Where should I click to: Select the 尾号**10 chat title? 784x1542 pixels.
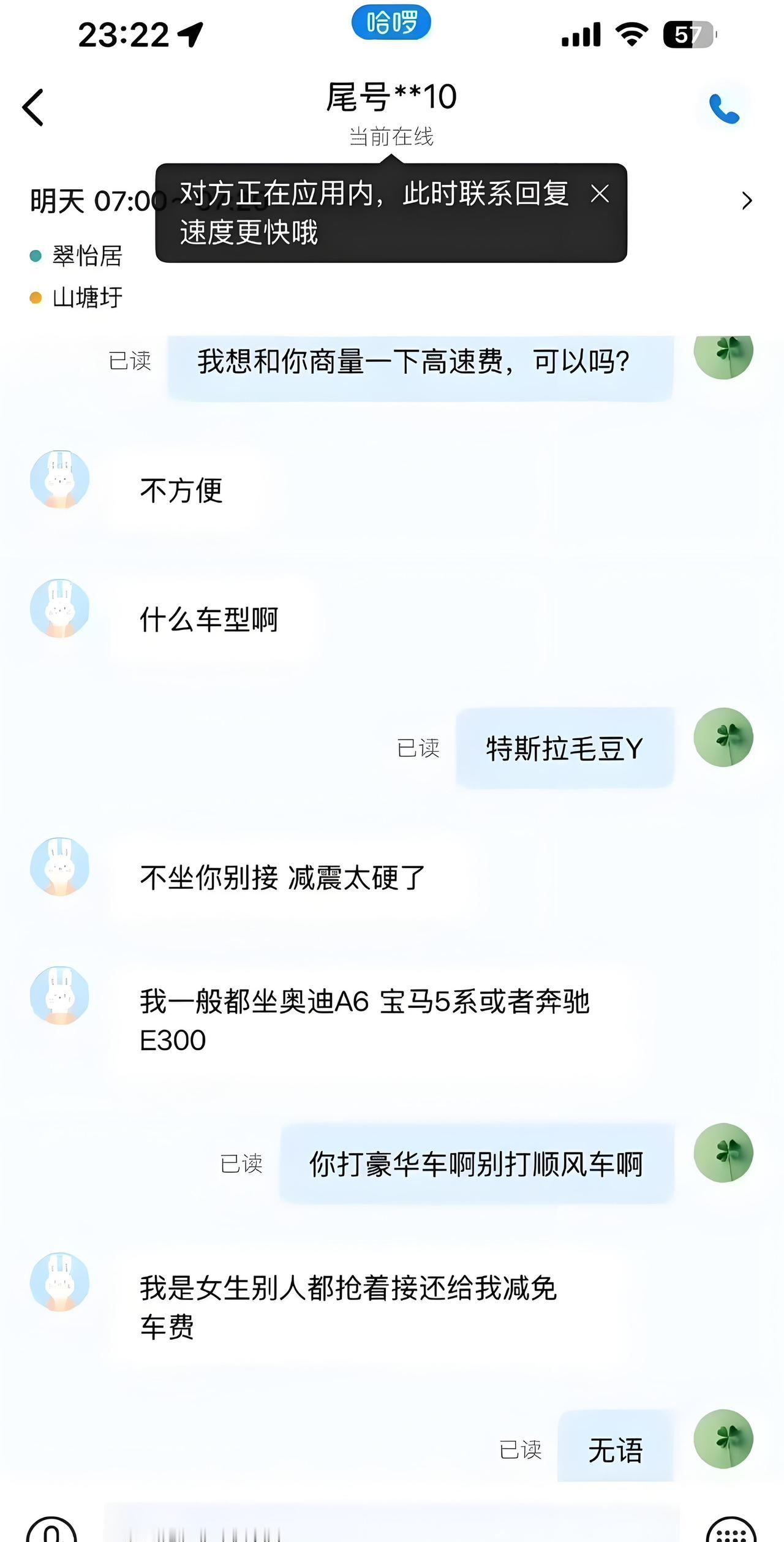point(390,97)
